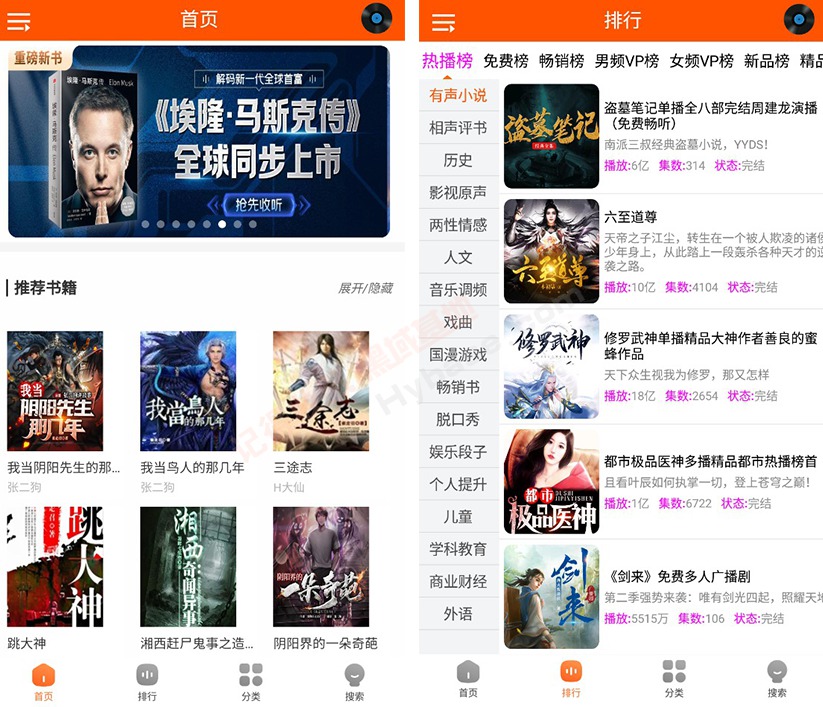Open the 《剑来》 radio drama entry
The image size is (823, 707).
click(660, 596)
